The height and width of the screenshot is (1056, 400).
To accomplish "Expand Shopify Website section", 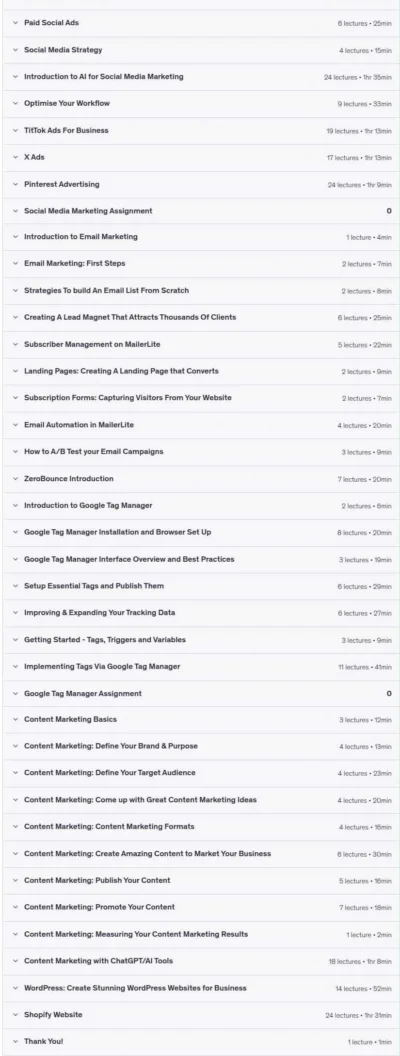I will (201, 1015).
